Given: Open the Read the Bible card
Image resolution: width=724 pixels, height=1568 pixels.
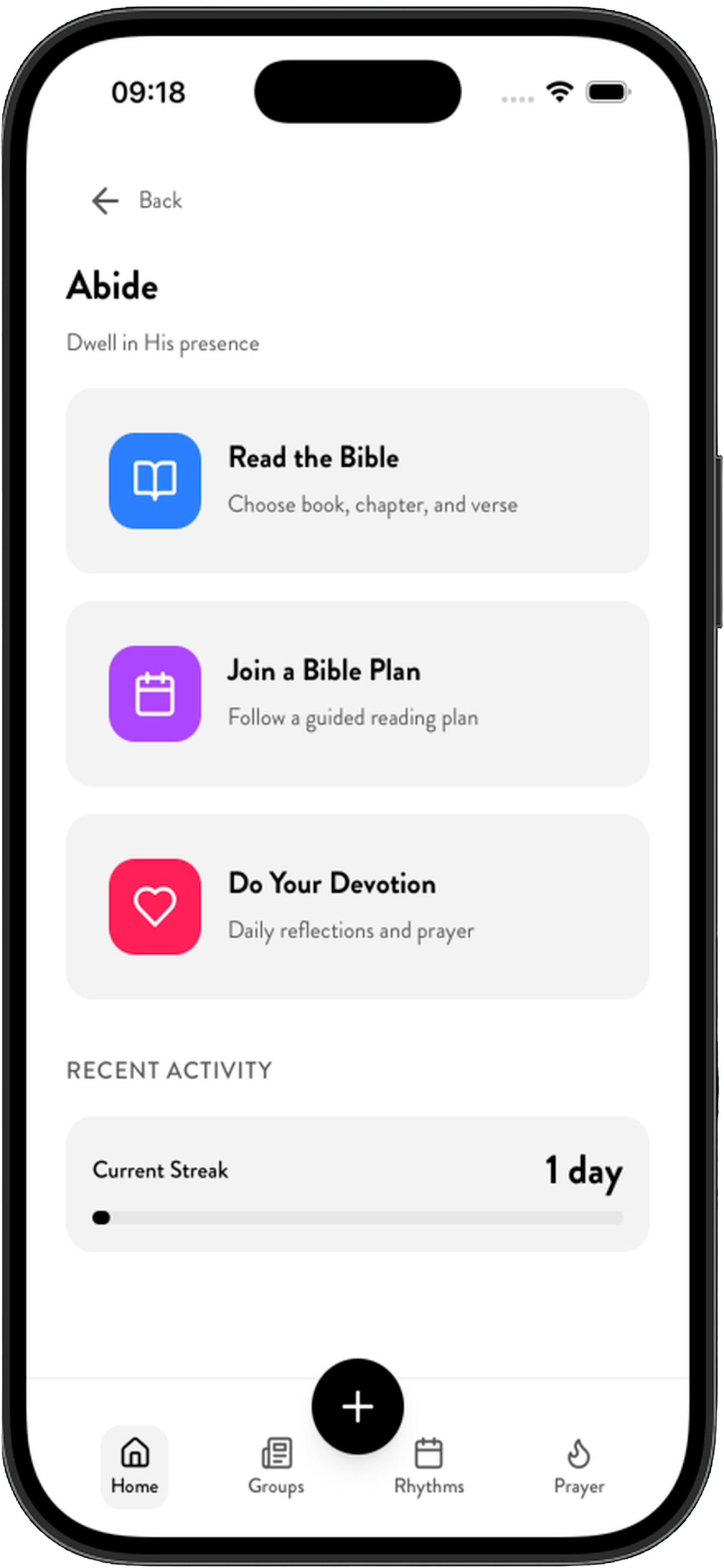Looking at the screenshot, I should [x=358, y=480].
